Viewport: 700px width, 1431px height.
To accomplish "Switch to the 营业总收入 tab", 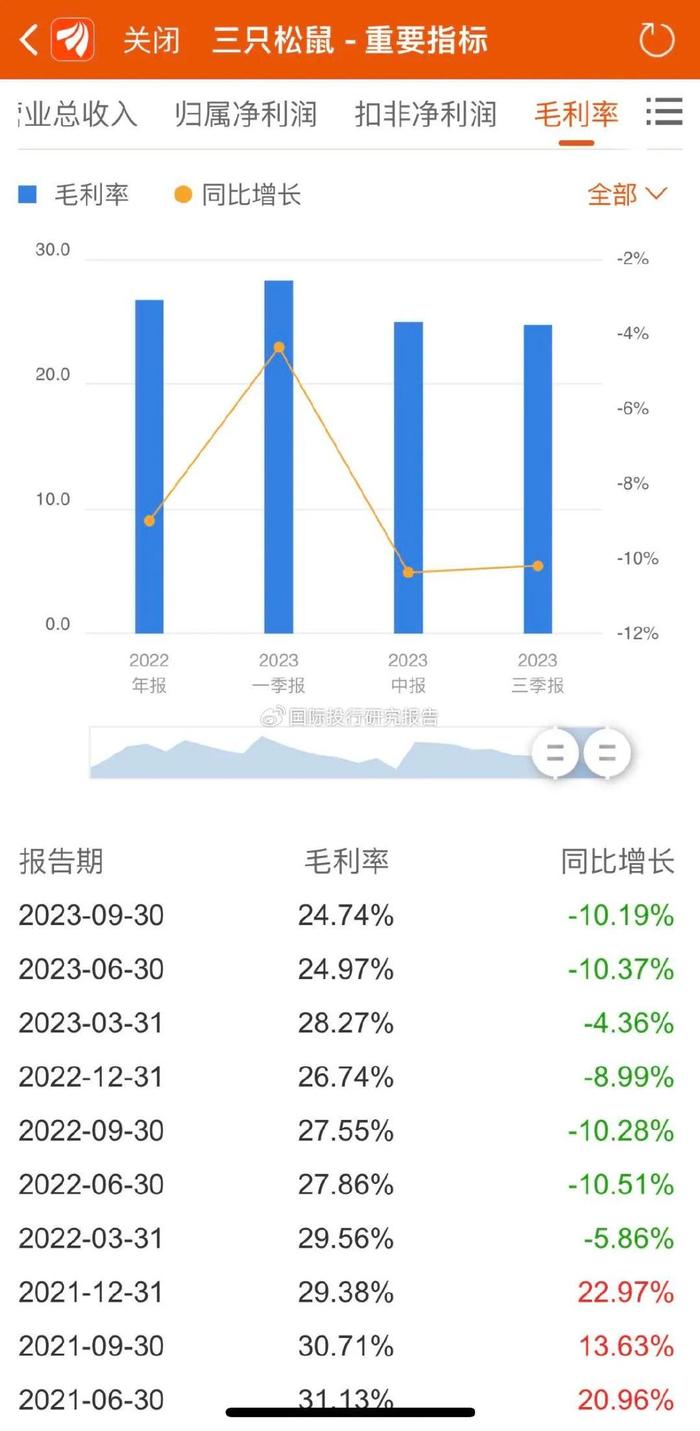I will click(x=78, y=114).
